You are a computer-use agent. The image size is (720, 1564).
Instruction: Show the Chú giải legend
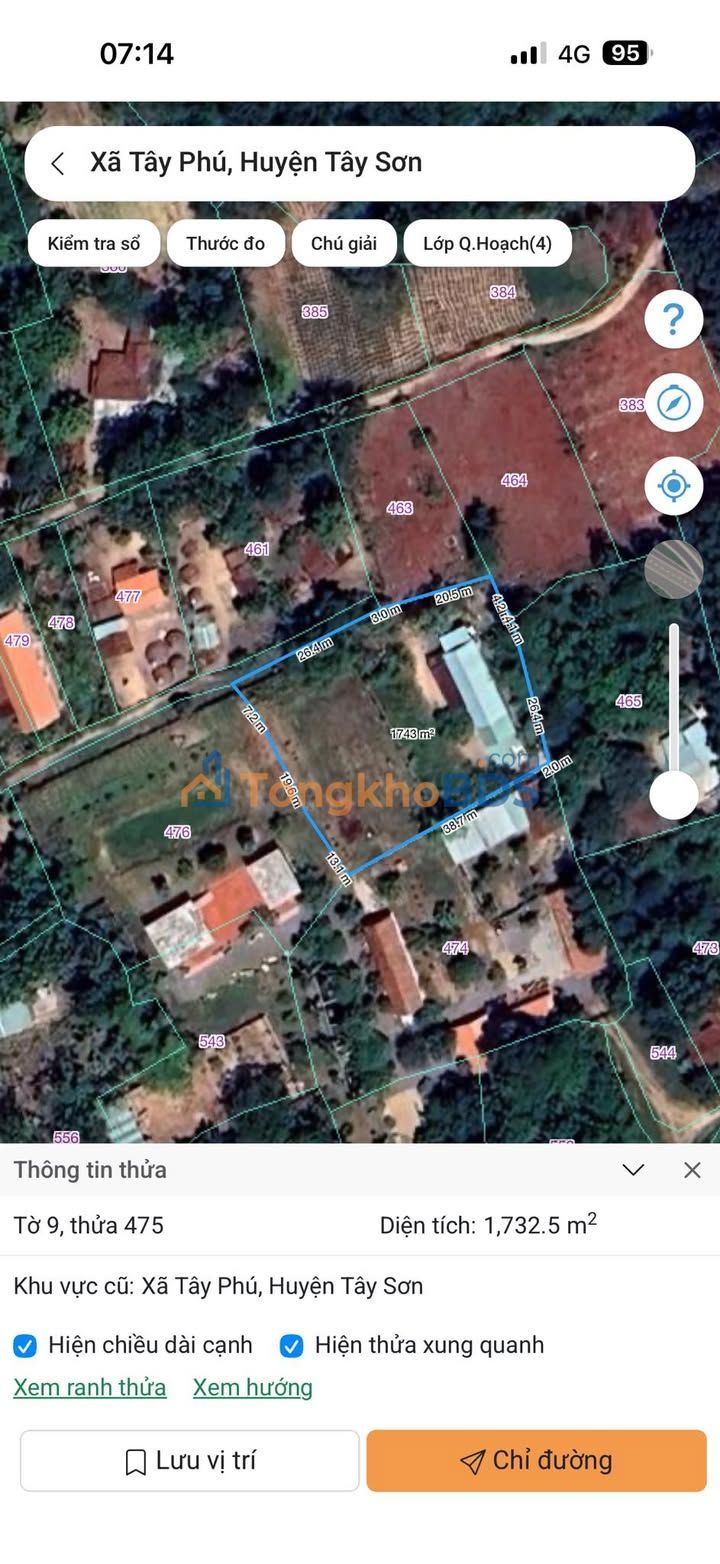(344, 243)
